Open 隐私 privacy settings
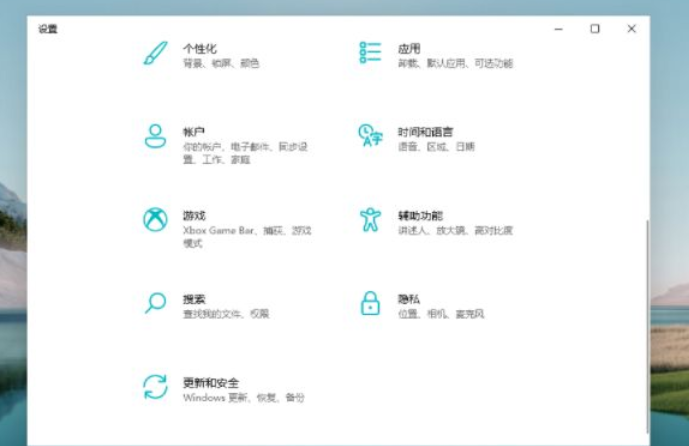The image size is (689, 446). pos(408,299)
